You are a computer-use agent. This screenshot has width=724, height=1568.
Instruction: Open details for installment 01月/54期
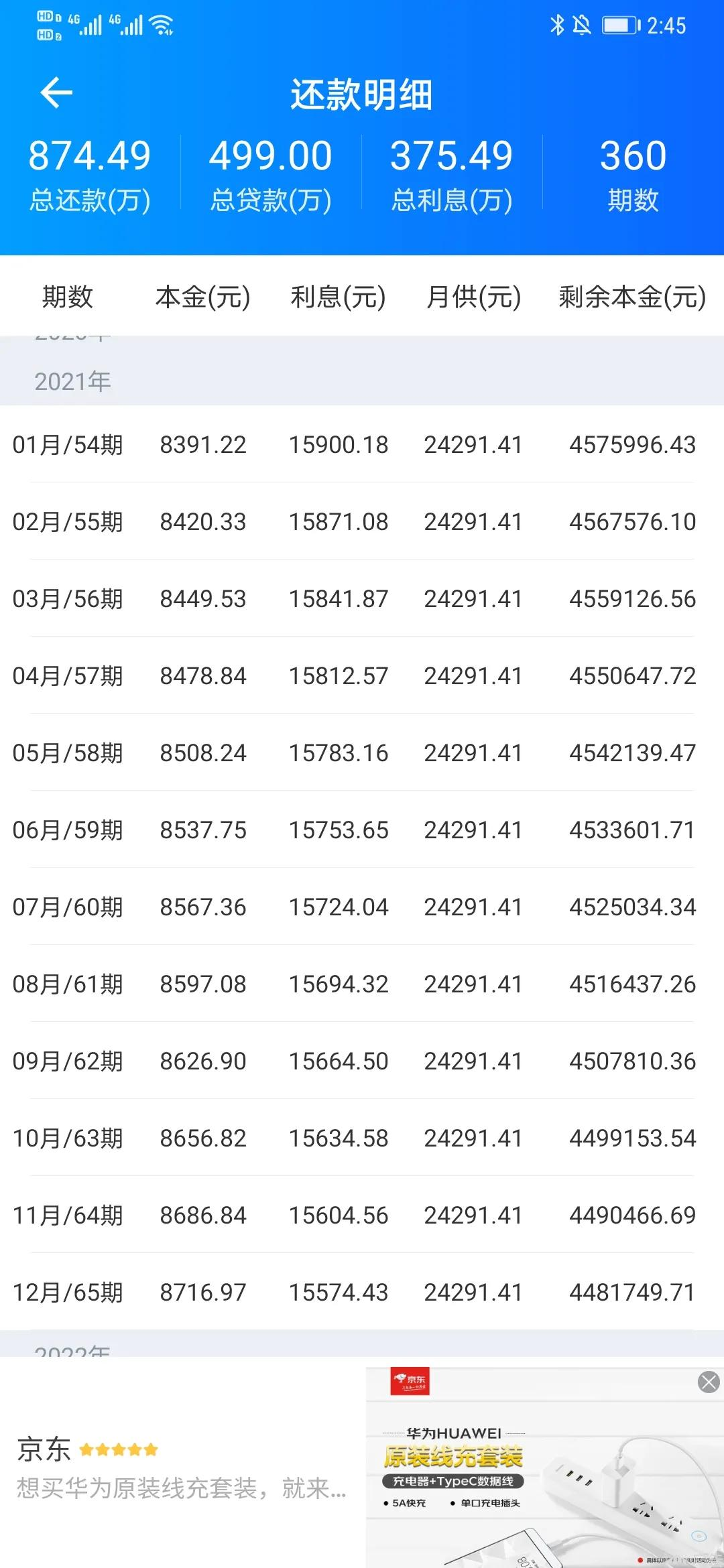pyautogui.click(x=362, y=444)
